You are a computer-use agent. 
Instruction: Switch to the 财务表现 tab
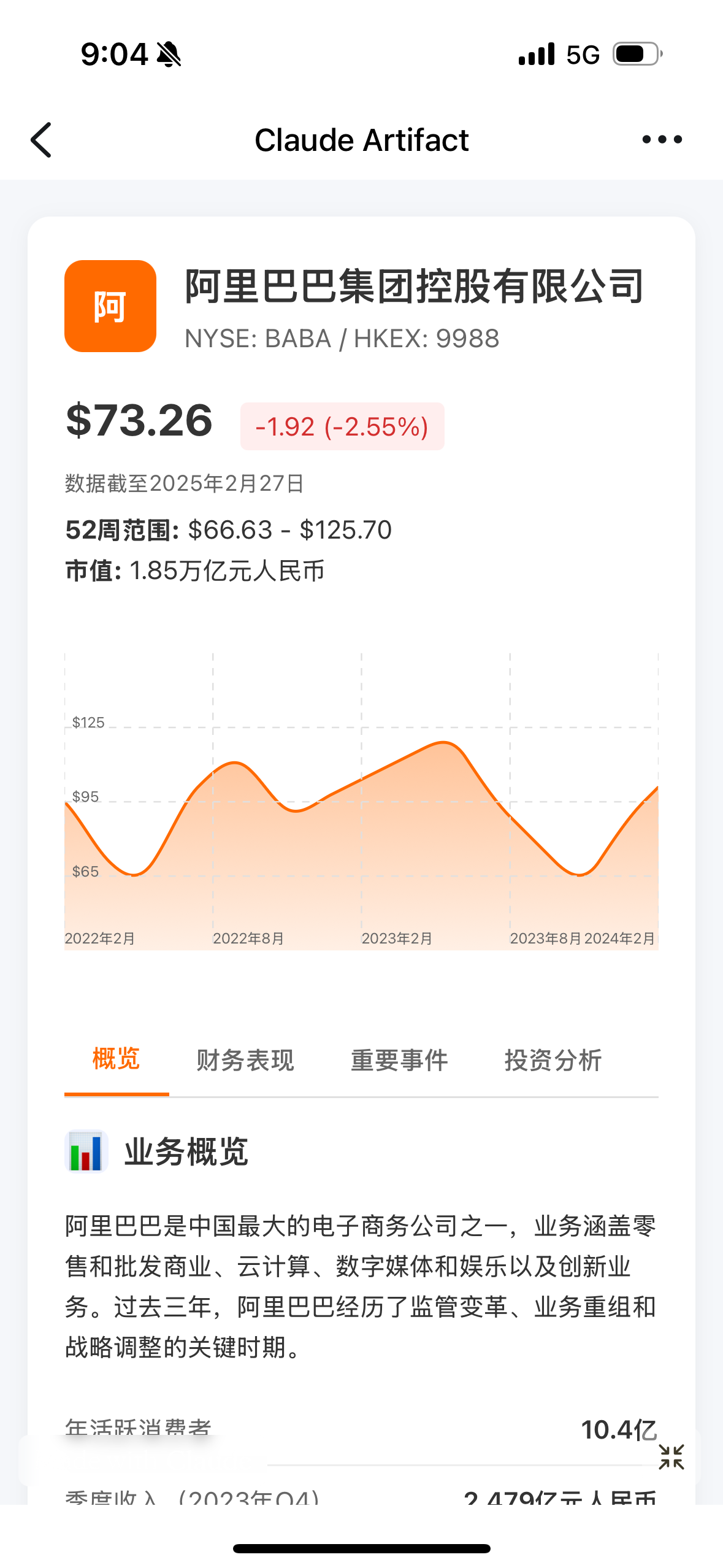coord(245,1059)
